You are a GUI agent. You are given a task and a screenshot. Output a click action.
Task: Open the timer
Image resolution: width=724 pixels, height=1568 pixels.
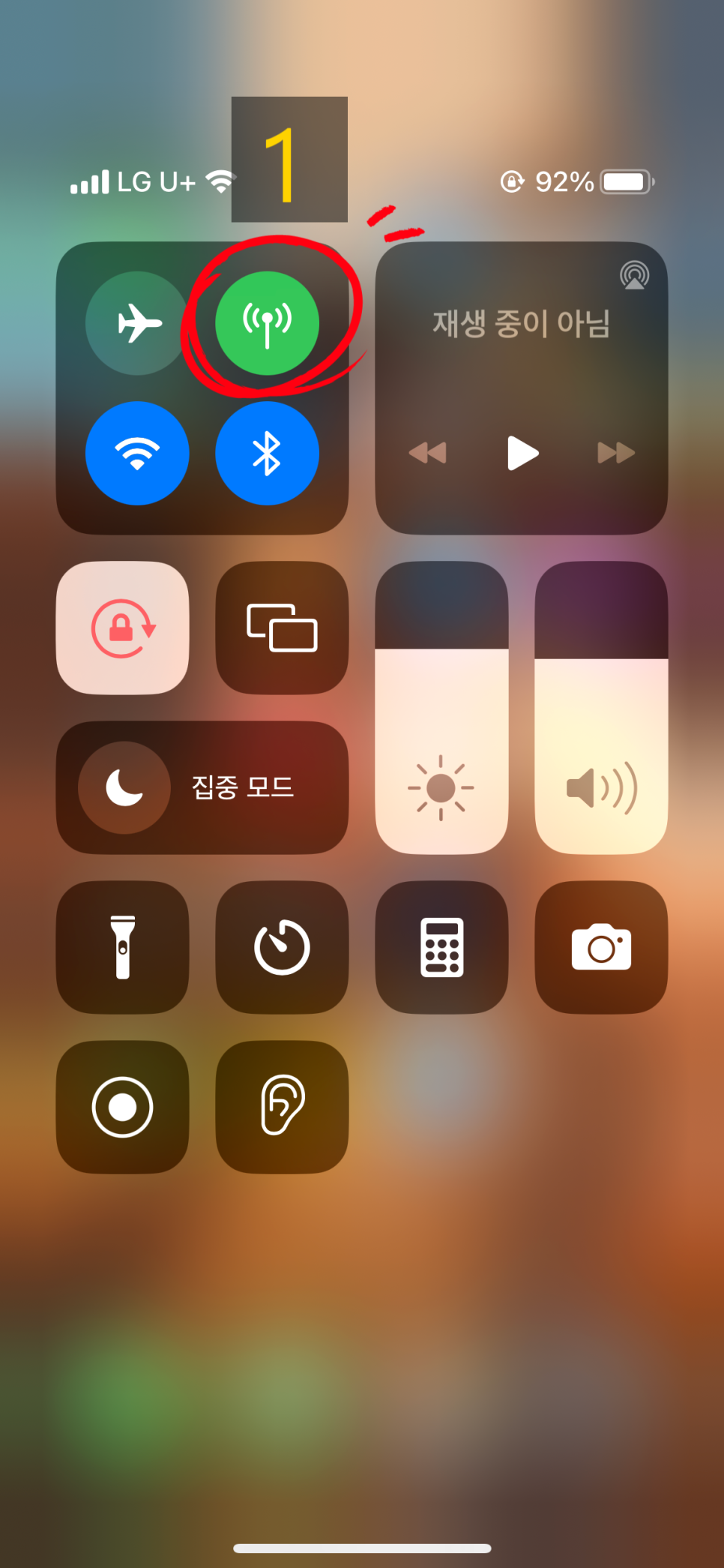tap(282, 947)
